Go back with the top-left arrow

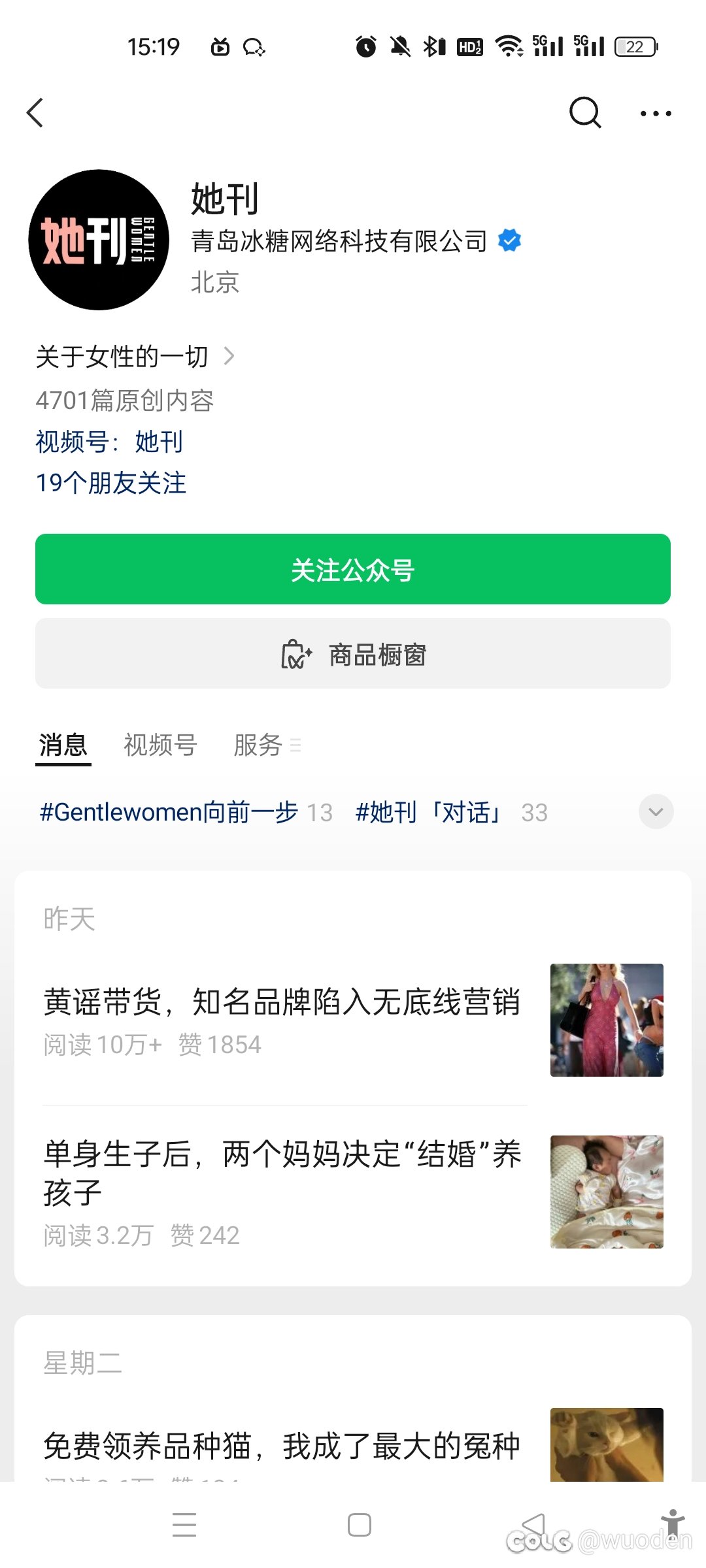(35, 113)
